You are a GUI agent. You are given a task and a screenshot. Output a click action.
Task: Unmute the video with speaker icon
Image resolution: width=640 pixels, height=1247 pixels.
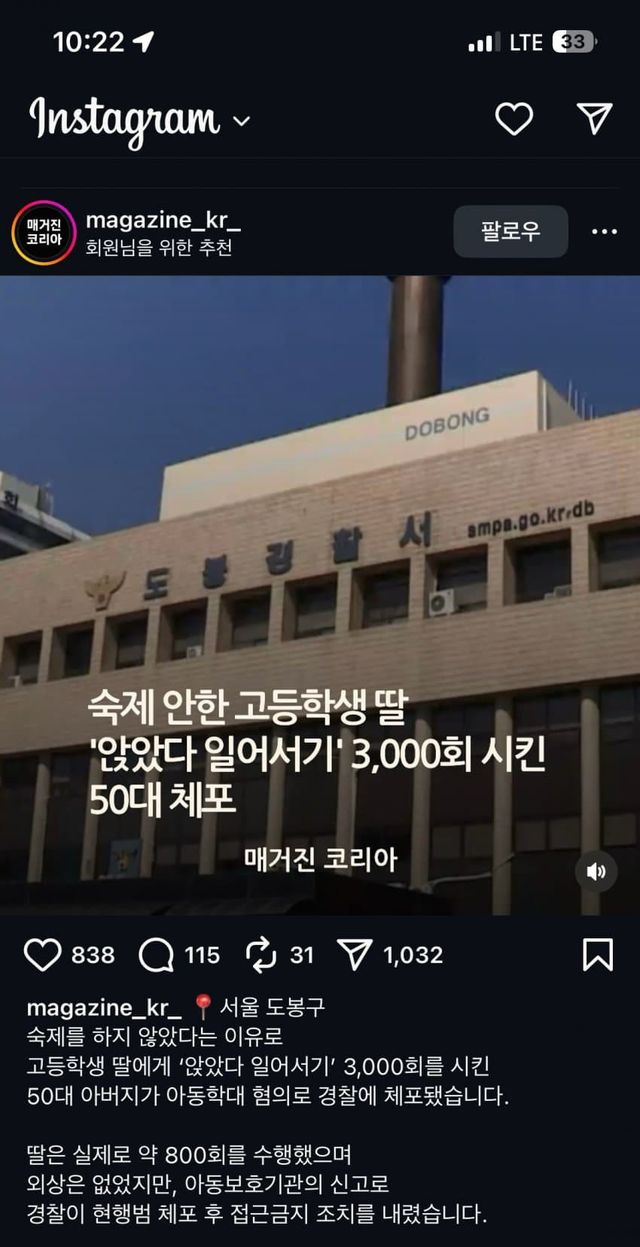[x=596, y=872]
